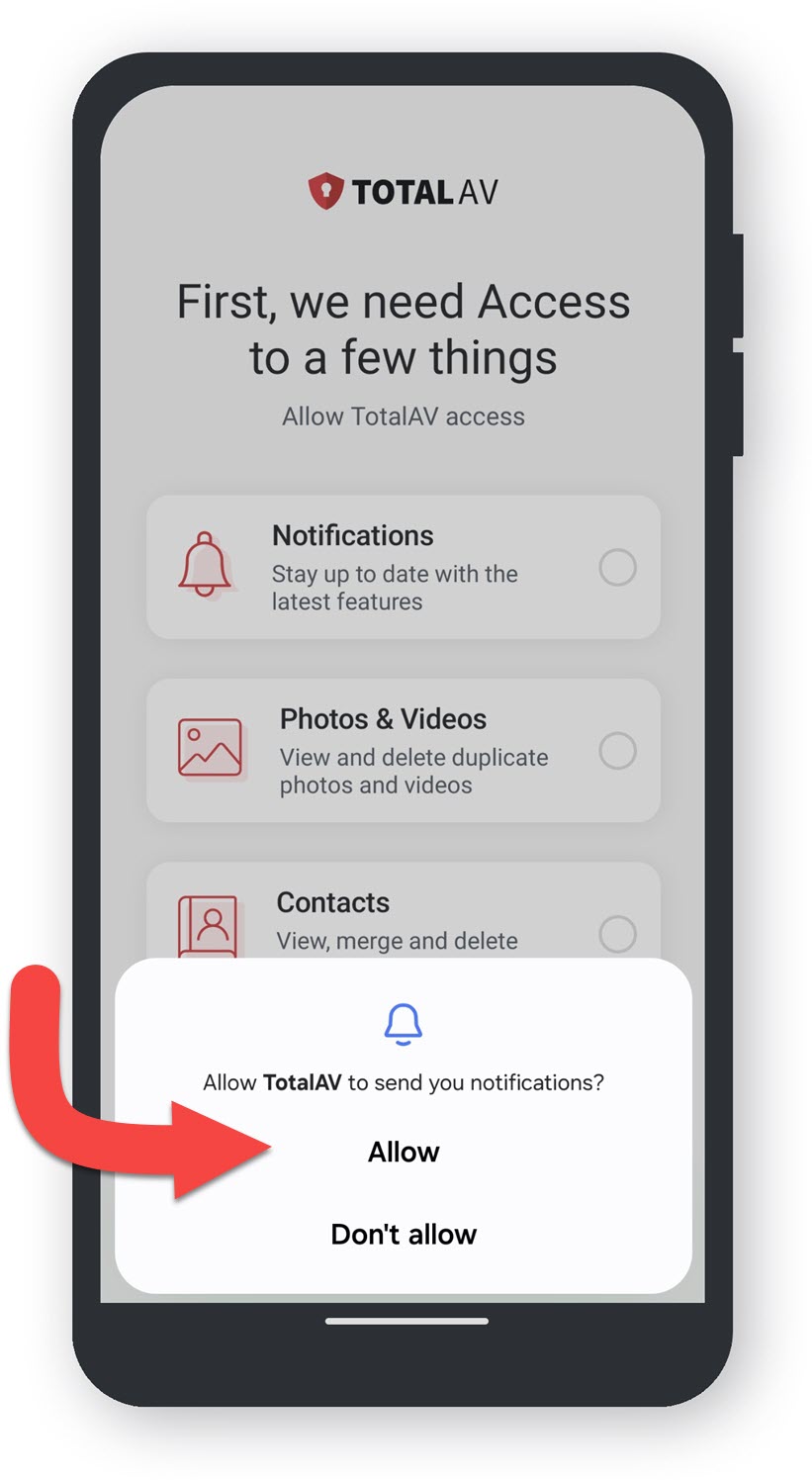The image size is (812, 1484).
Task: Choose Don't allow for notifications
Action: tap(404, 1234)
